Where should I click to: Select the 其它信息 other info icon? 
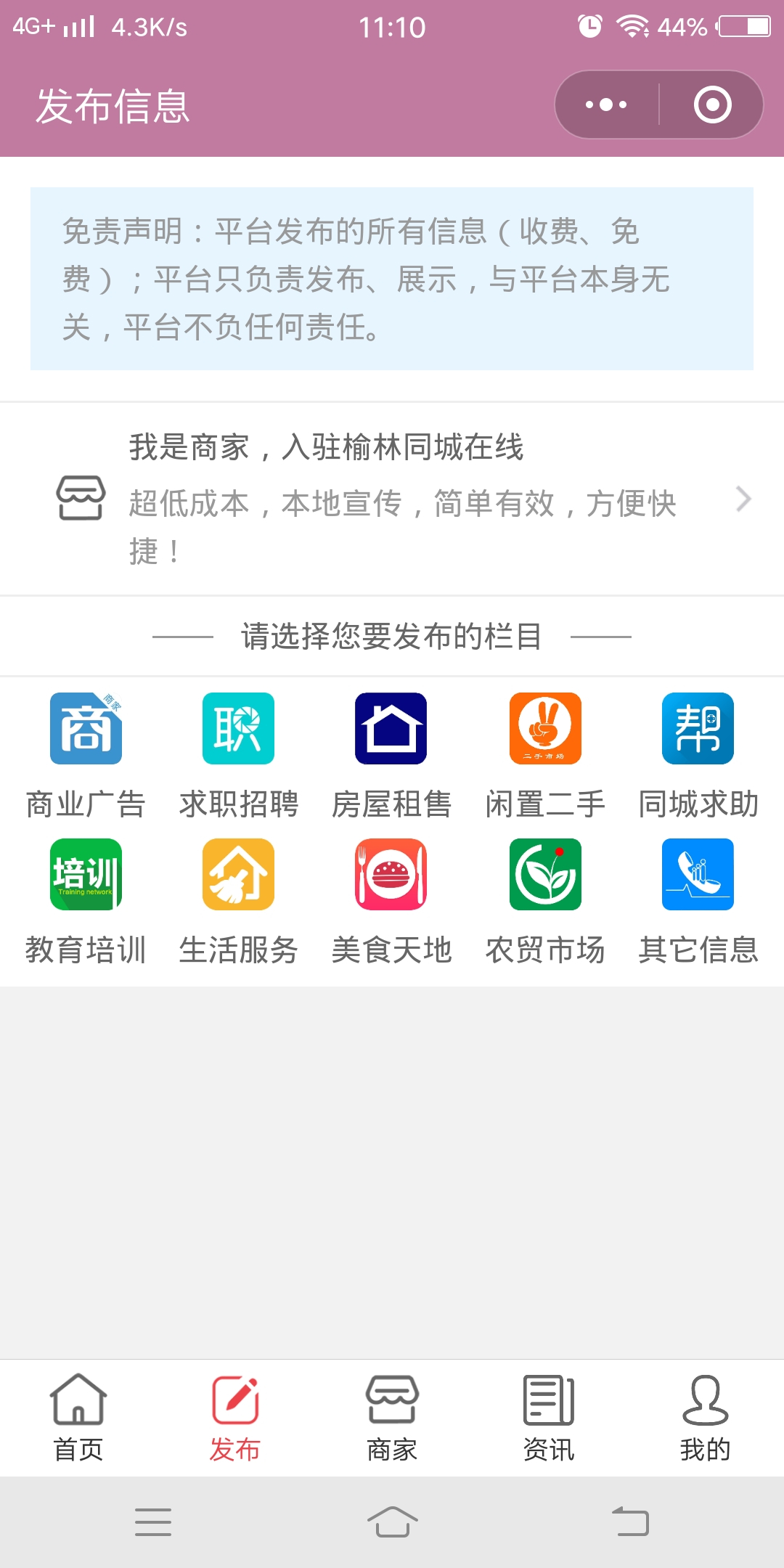click(x=698, y=874)
